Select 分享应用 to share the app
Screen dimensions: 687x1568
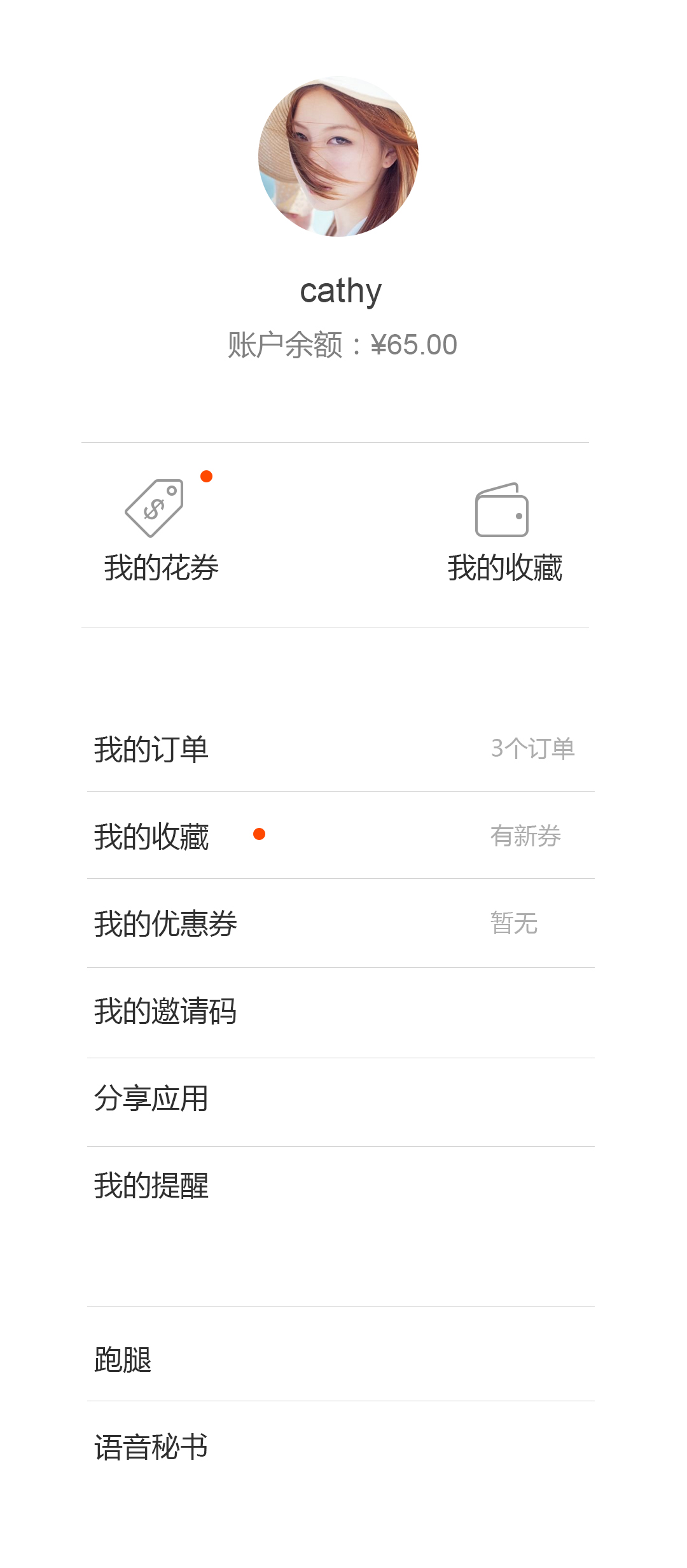pyautogui.click(x=341, y=1098)
